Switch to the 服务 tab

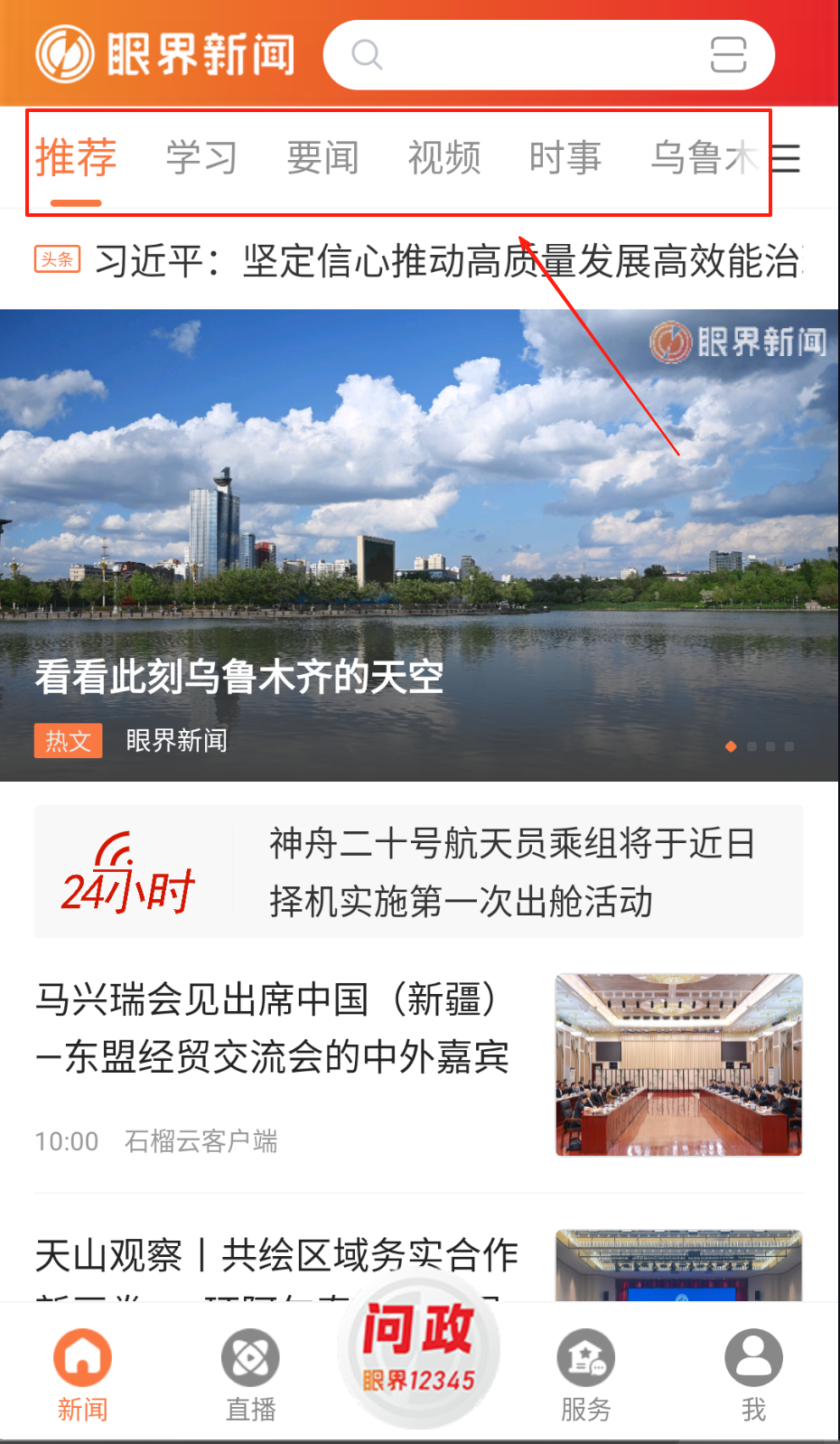(x=585, y=1374)
